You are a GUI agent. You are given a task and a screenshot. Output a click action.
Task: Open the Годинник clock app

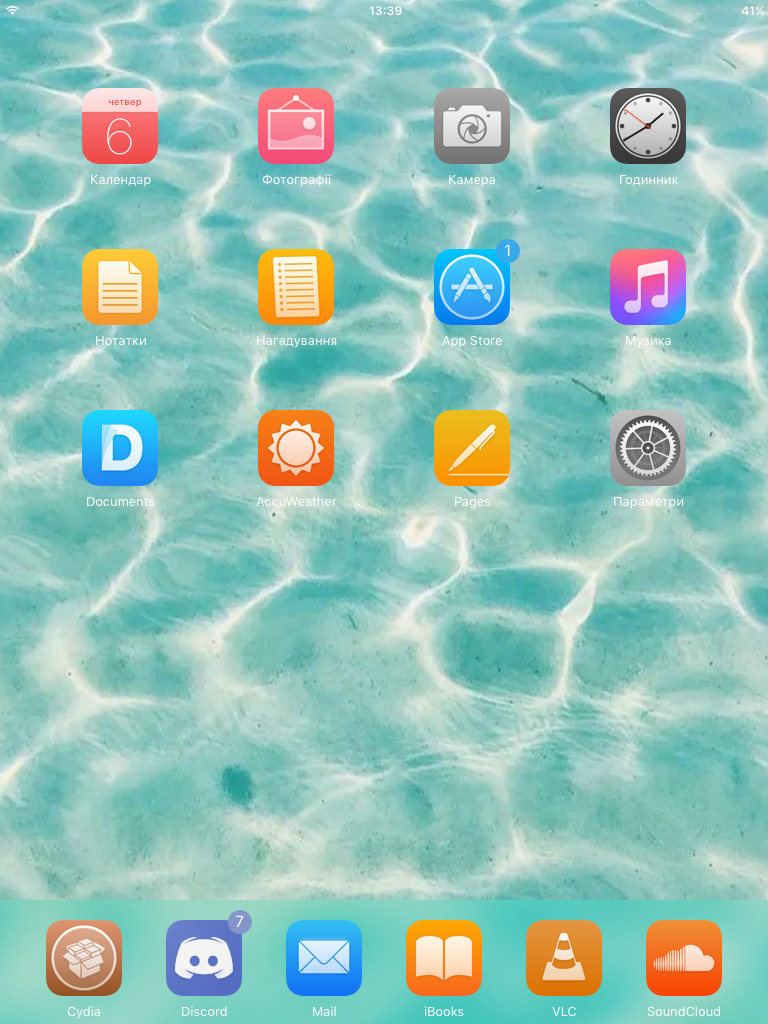coord(648,126)
